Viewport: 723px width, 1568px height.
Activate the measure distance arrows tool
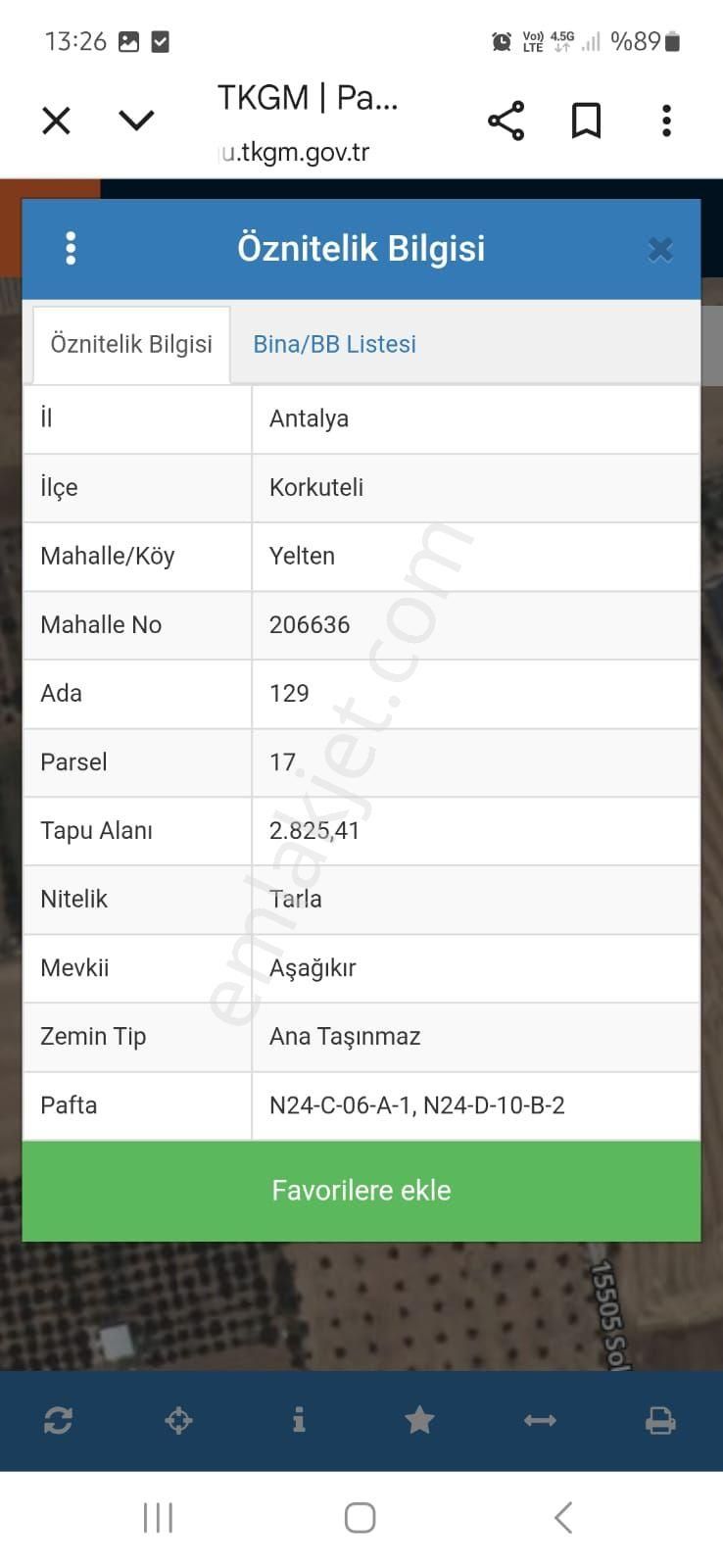[540, 1420]
